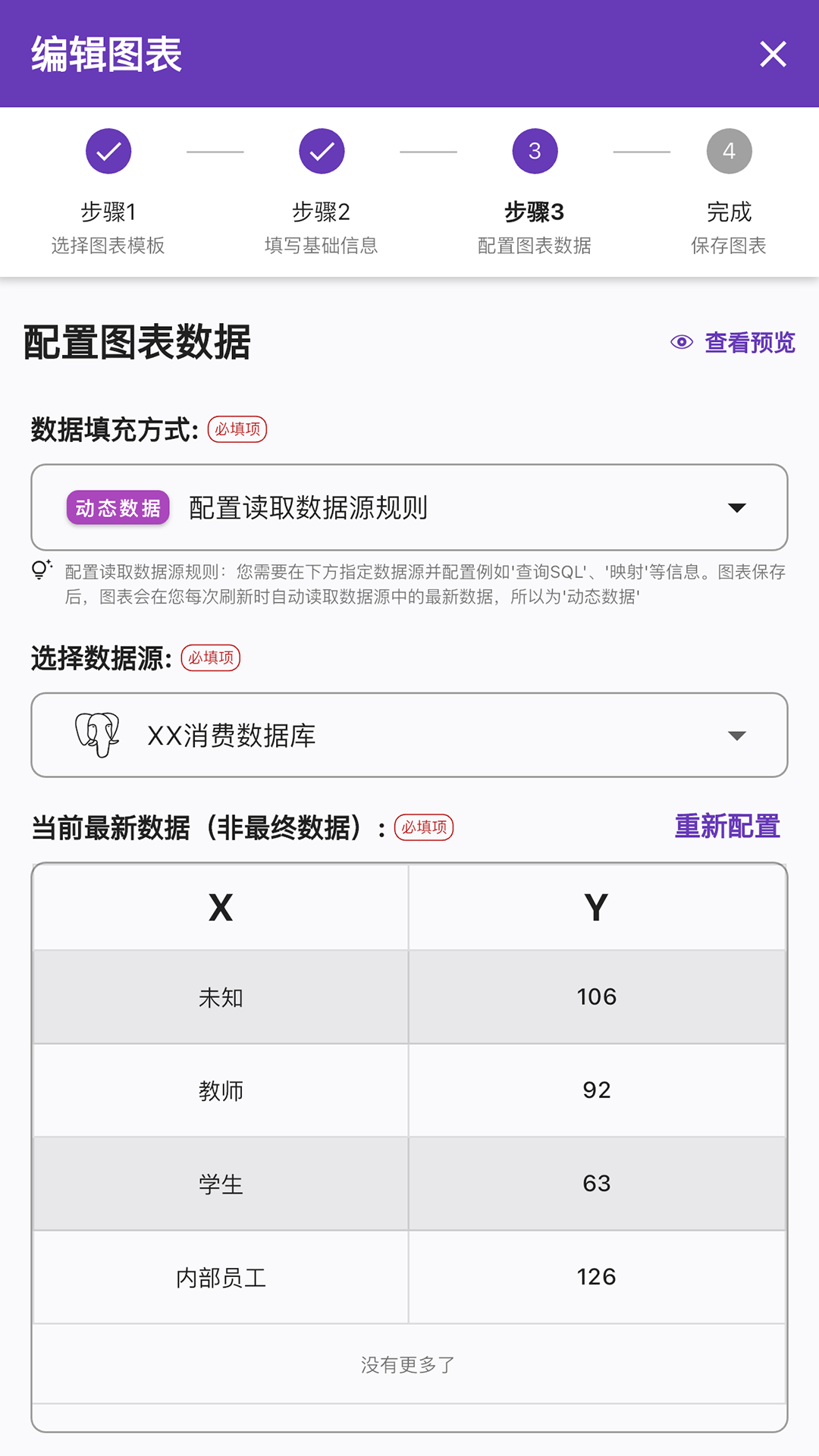Open the 选择数据源 dropdown showing XX消费数据库
Image resolution: width=819 pixels, height=1456 pixels.
pyautogui.click(x=409, y=735)
